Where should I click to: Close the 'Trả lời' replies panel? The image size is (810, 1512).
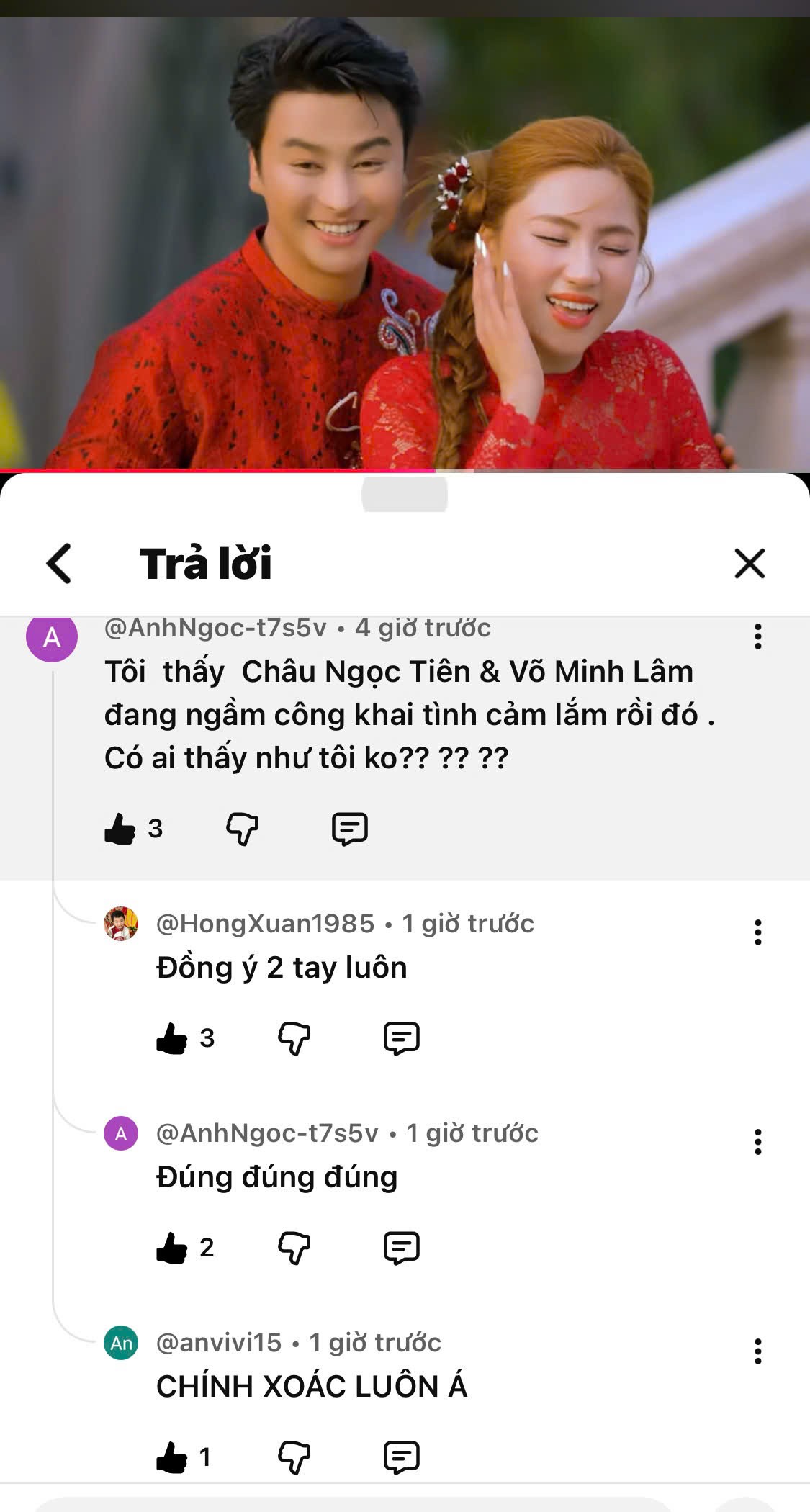tap(749, 564)
